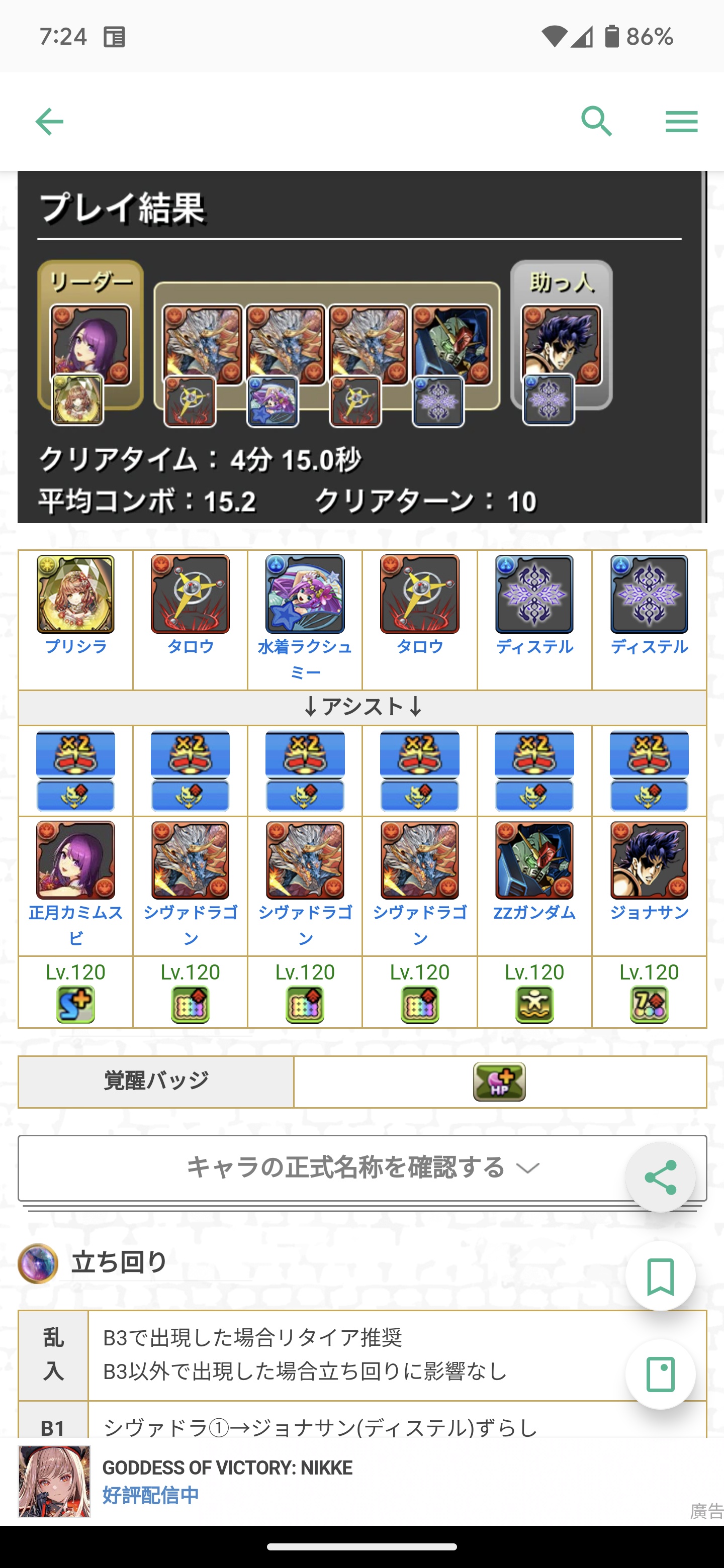
Task: Open the ZZガンダム character link
Action: pos(534,913)
